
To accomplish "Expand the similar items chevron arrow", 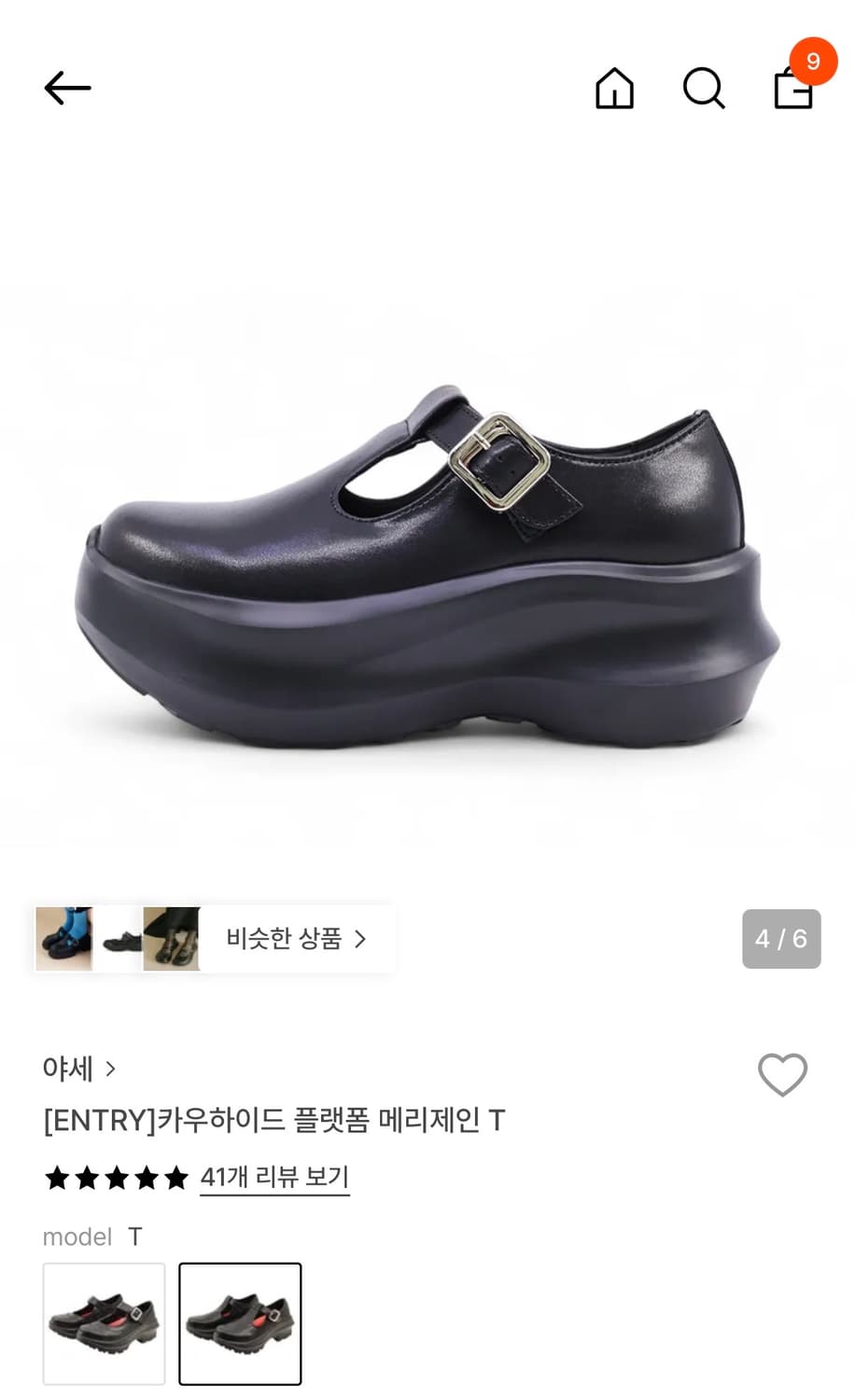I will click(x=362, y=940).
